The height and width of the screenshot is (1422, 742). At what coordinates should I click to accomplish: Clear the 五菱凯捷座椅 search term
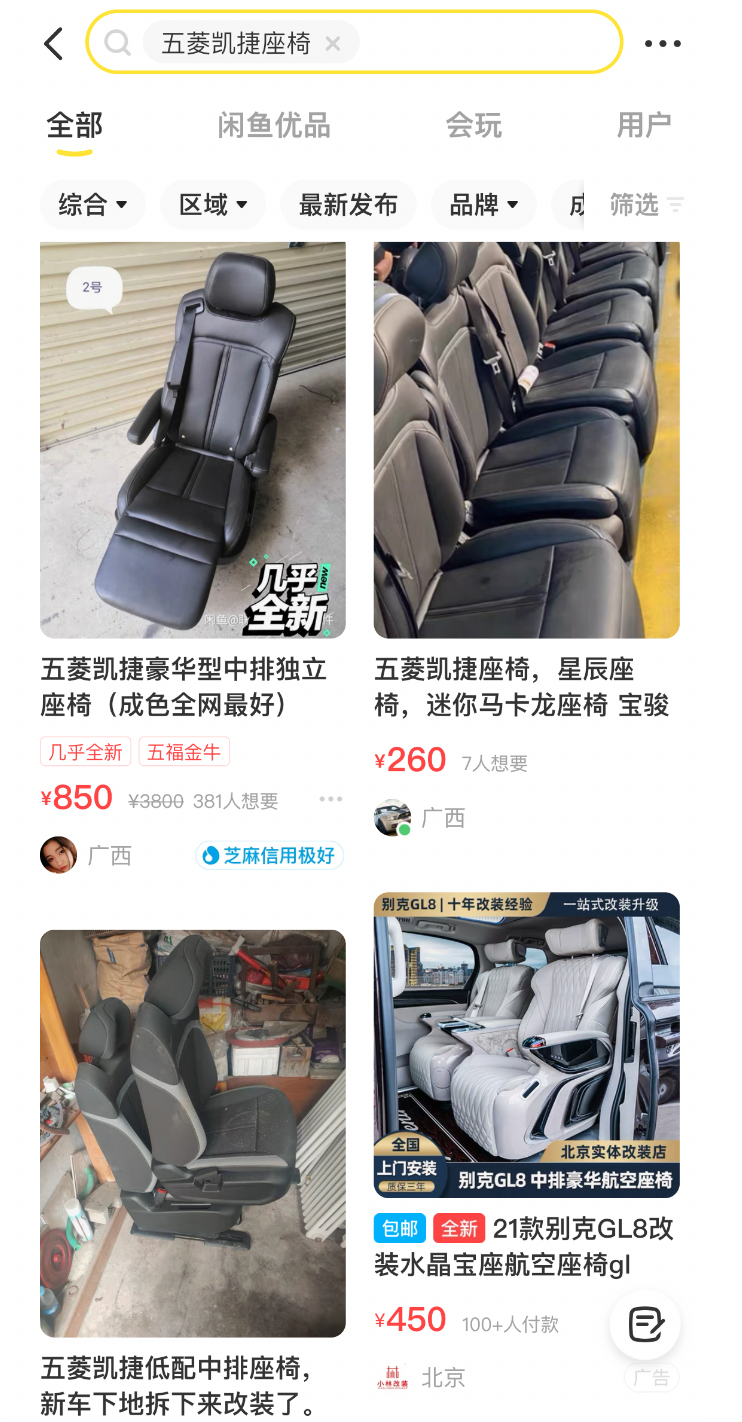[x=333, y=44]
